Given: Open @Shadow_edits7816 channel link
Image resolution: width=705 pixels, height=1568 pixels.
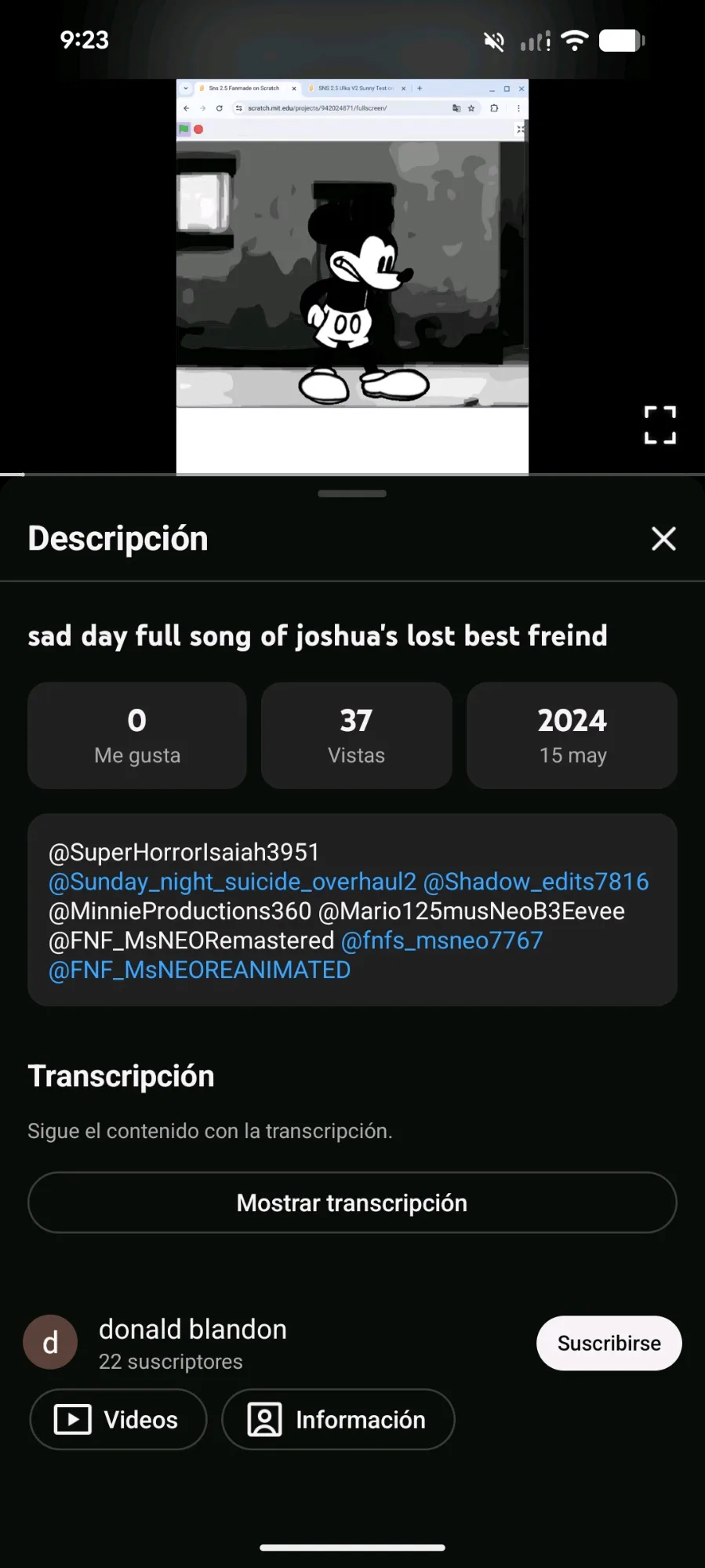Looking at the screenshot, I should coord(536,882).
